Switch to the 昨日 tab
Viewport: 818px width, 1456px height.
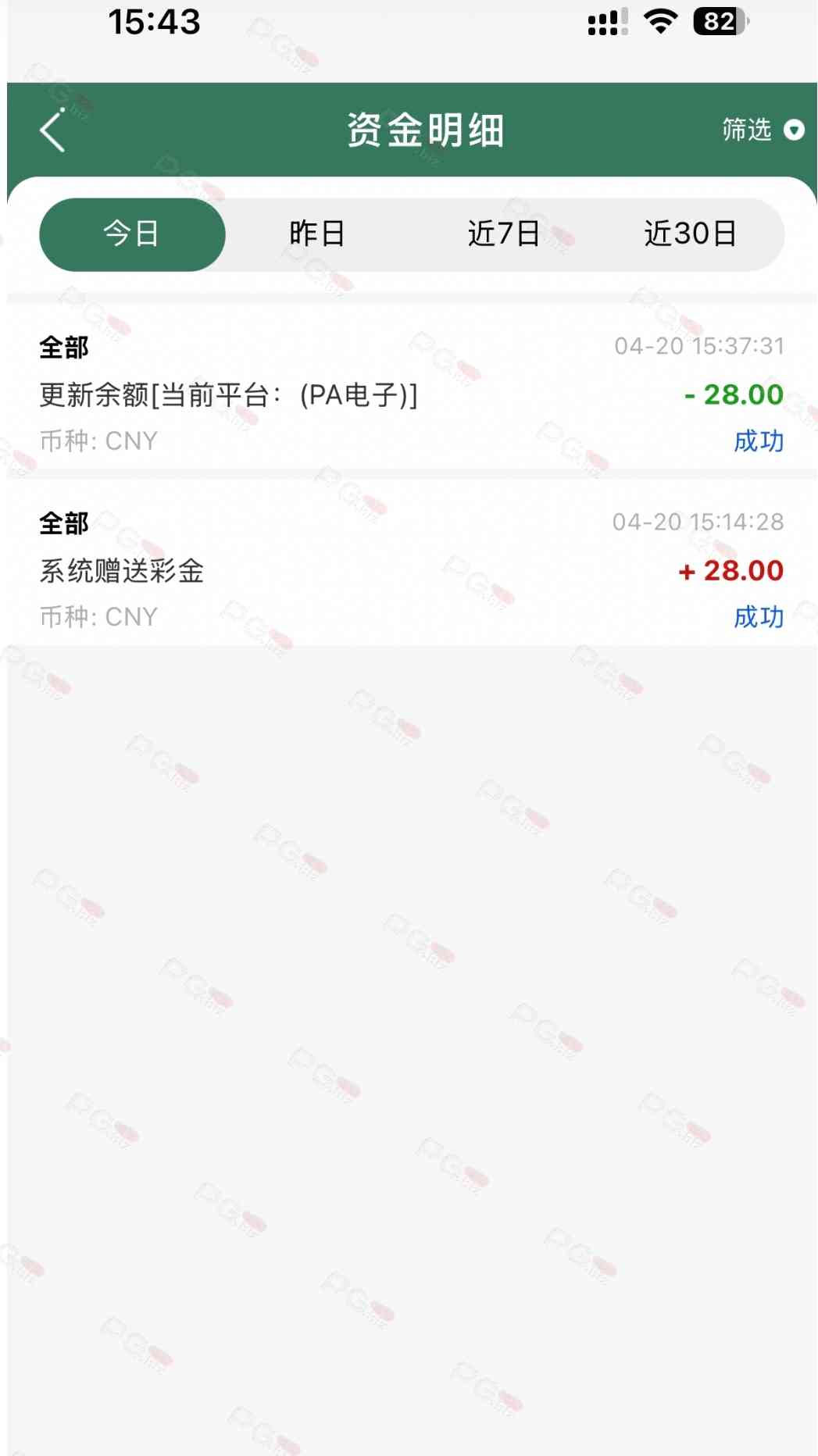(317, 234)
